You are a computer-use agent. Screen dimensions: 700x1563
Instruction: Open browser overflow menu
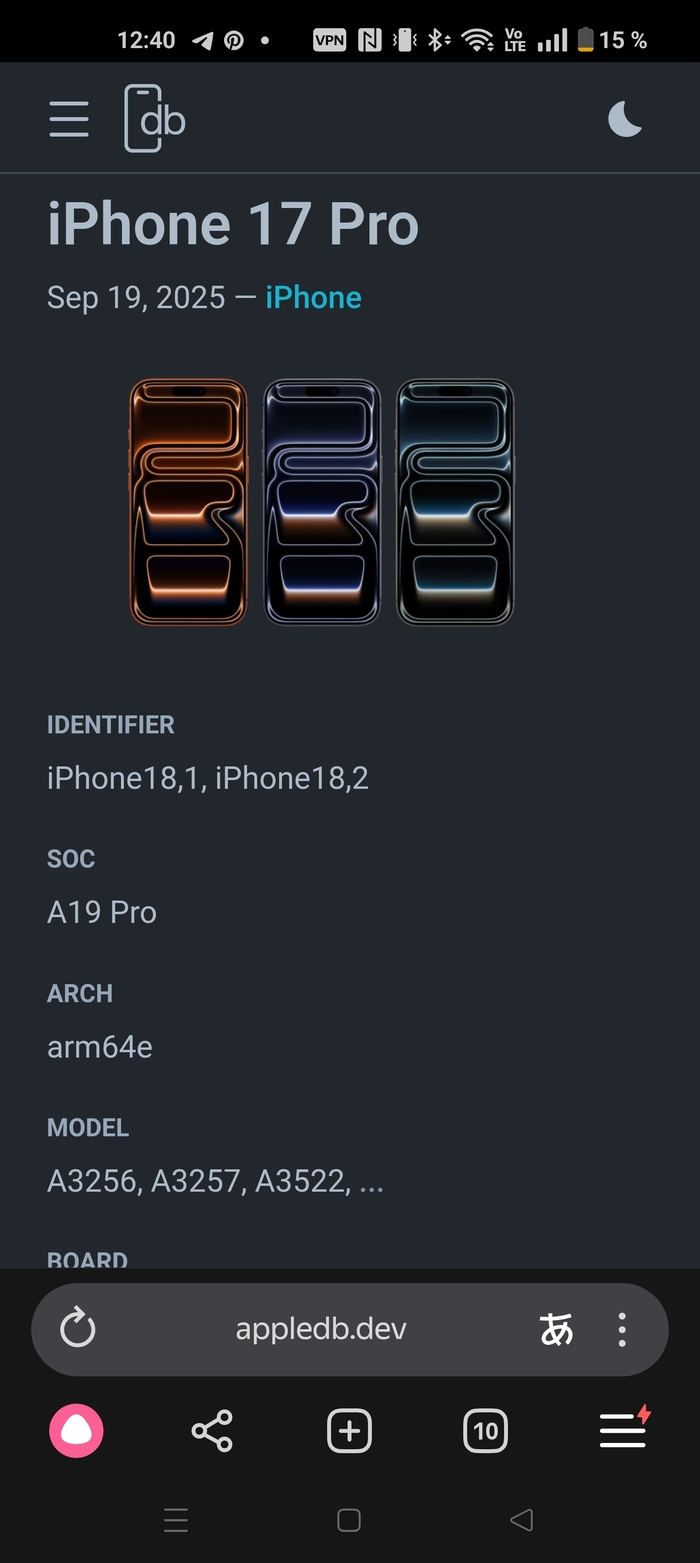[622, 1329]
